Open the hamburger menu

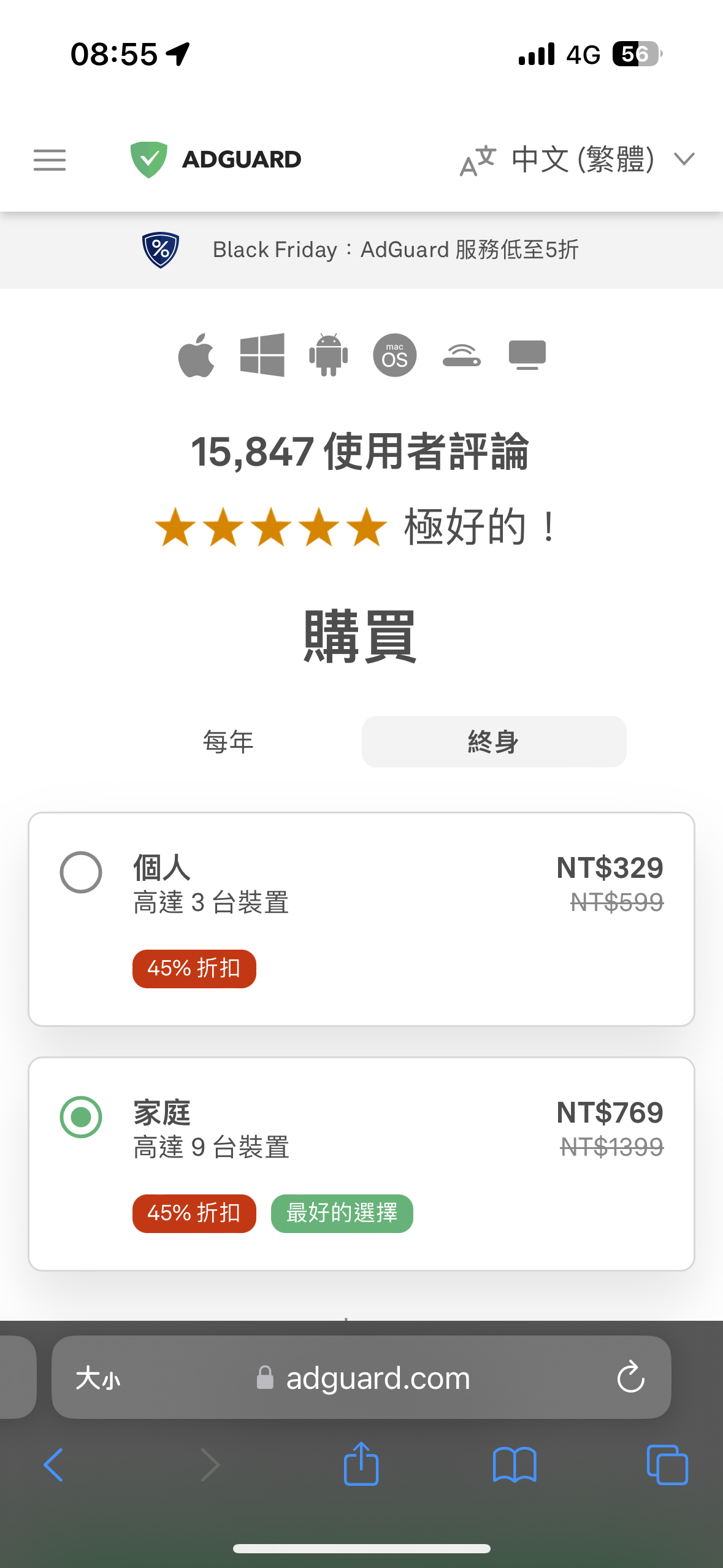50,160
